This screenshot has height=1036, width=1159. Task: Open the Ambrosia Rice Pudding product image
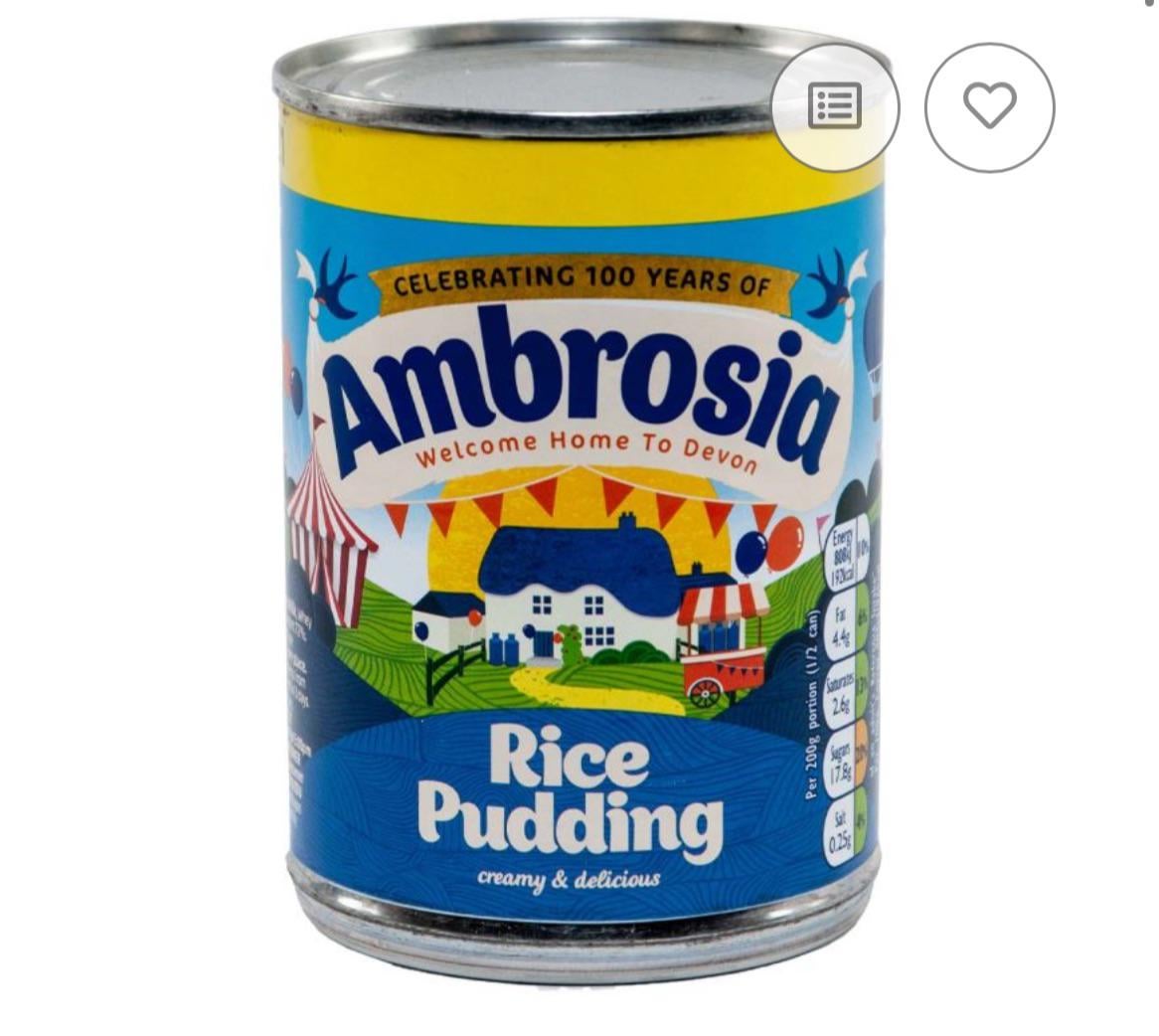577,557
